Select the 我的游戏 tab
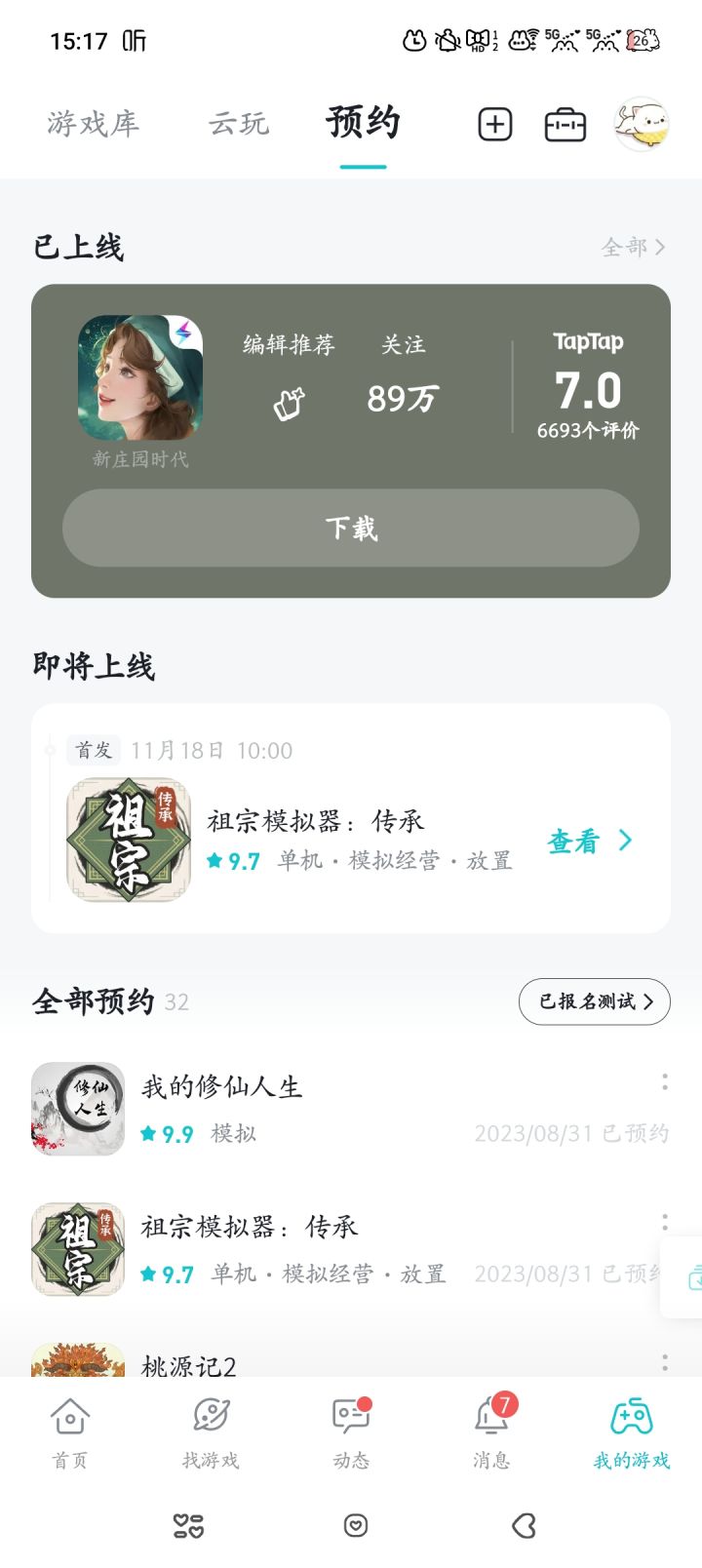The height and width of the screenshot is (1568, 702). [x=632, y=1431]
